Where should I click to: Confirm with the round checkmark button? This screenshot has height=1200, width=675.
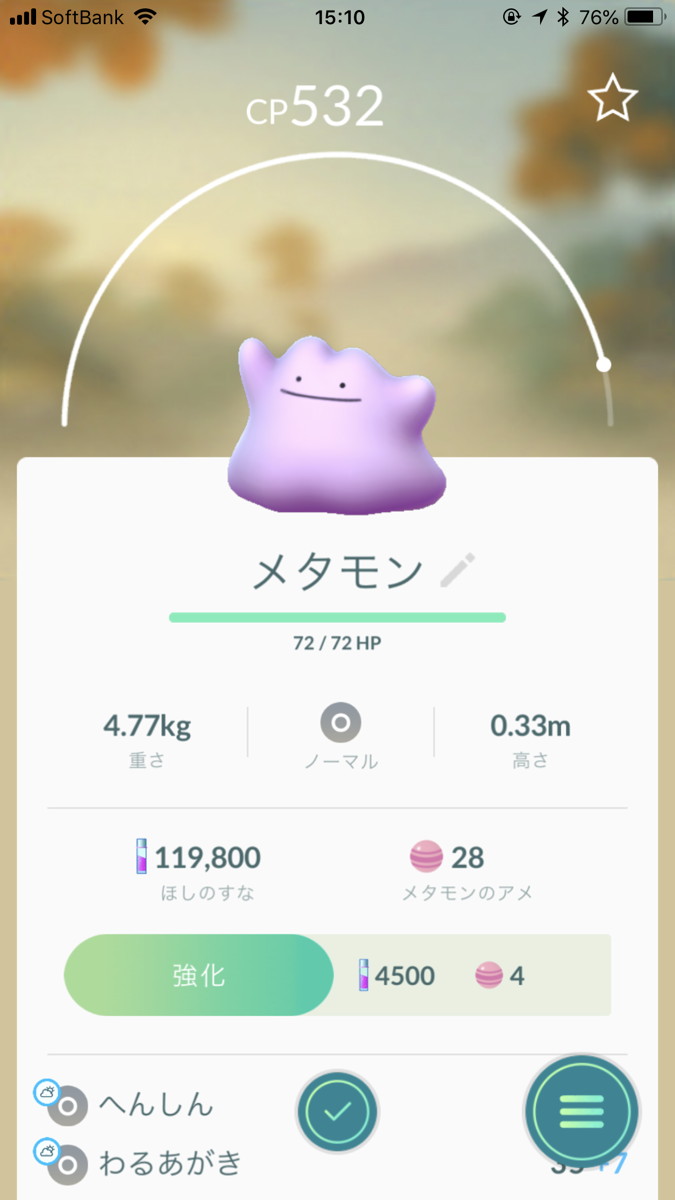pos(338,1110)
